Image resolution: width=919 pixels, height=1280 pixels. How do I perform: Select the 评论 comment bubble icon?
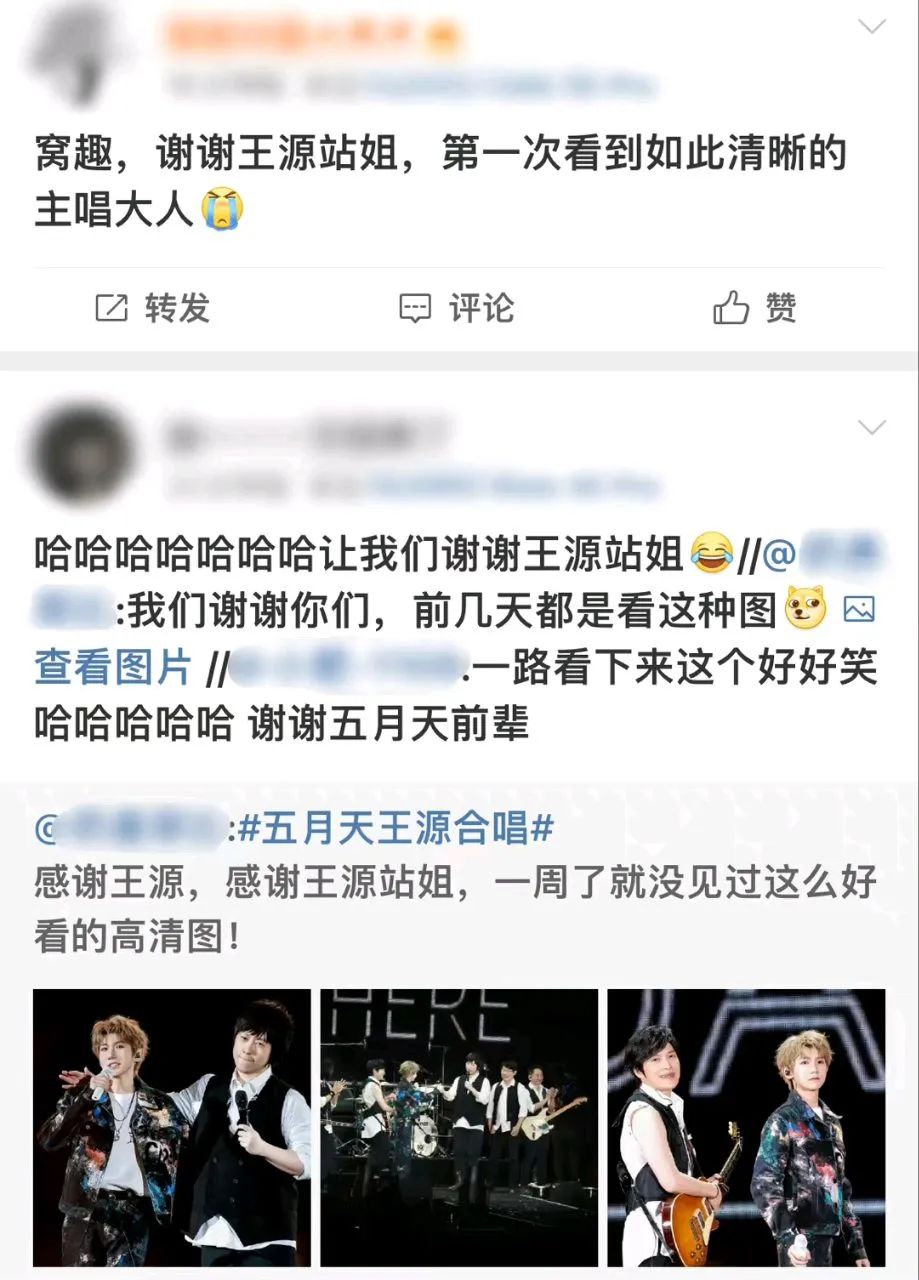414,308
